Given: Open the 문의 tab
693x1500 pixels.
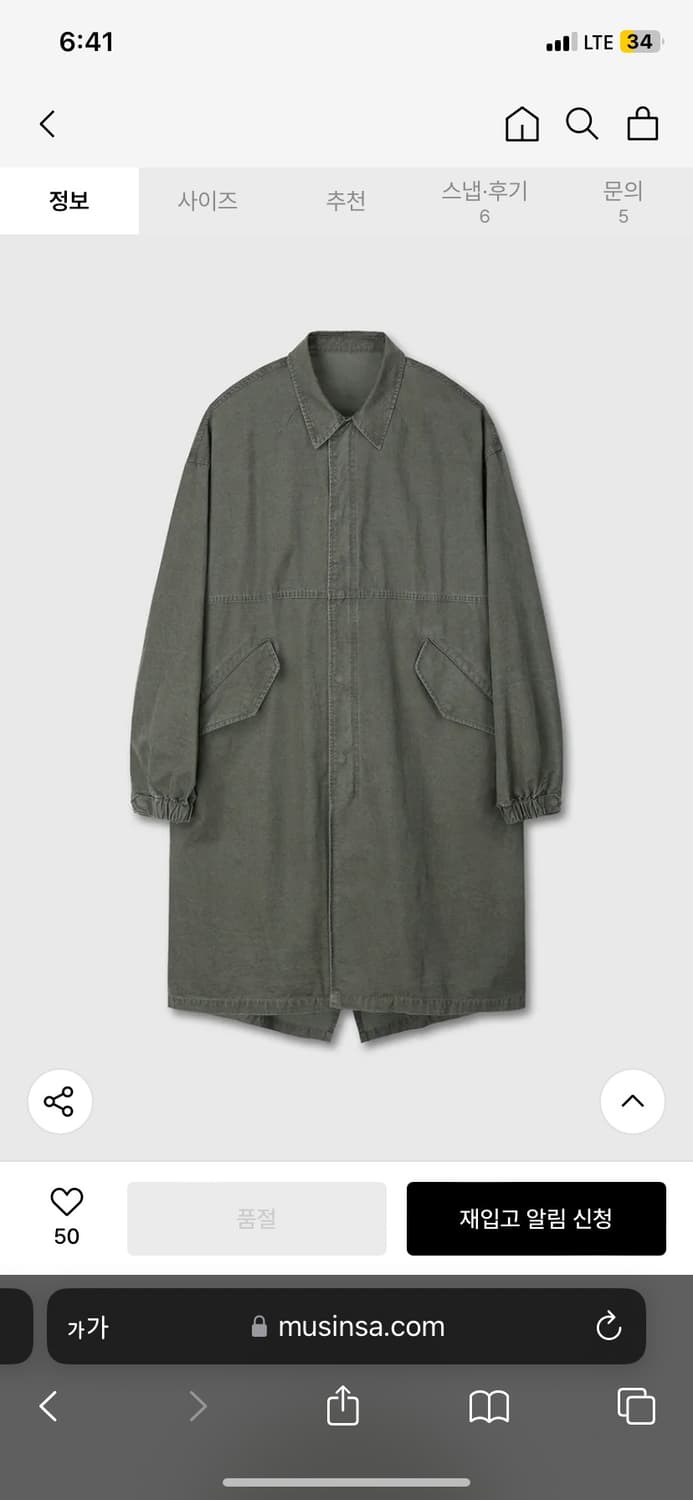Looking at the screenshot, I should click(622, 200).
